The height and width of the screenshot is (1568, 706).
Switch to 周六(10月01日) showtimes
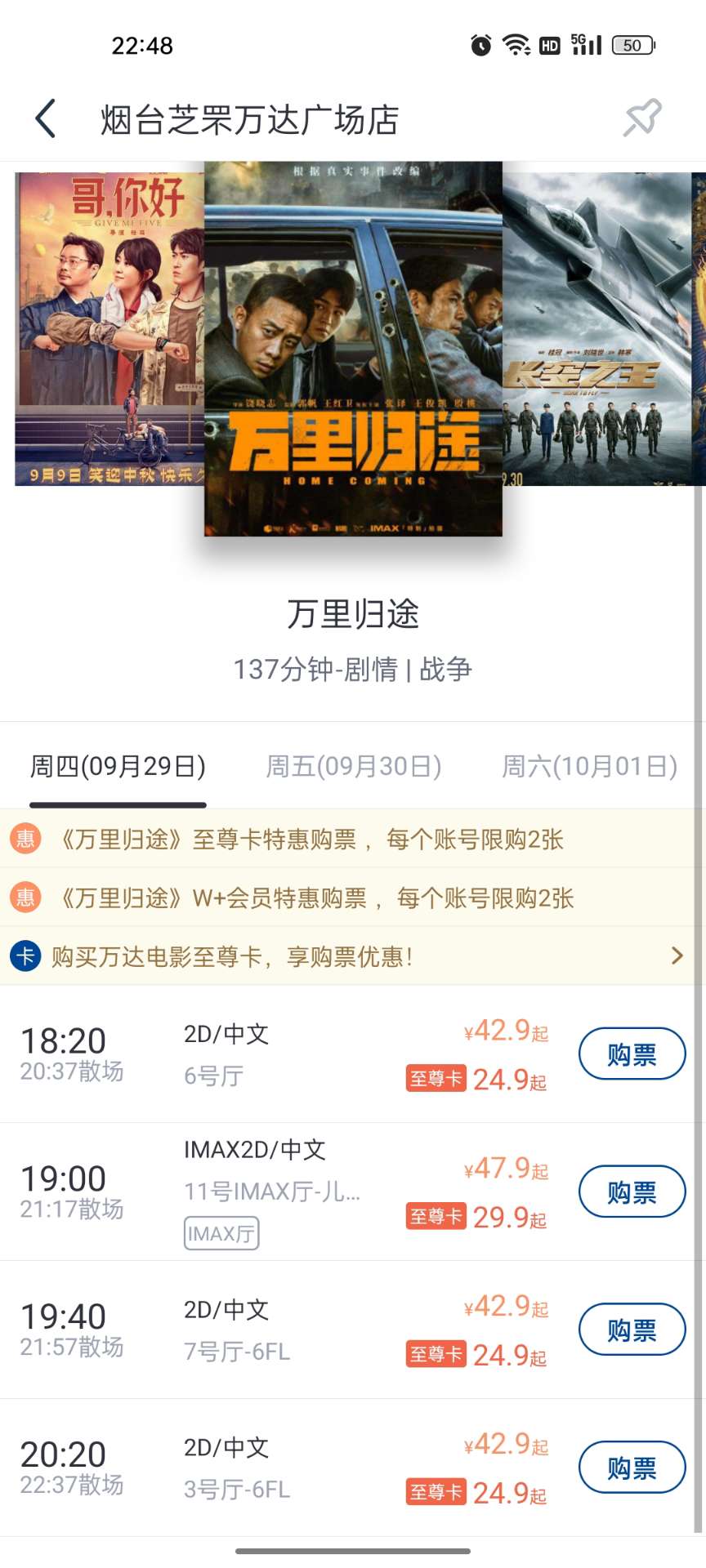pyautogui.click(x=588, y=767)
